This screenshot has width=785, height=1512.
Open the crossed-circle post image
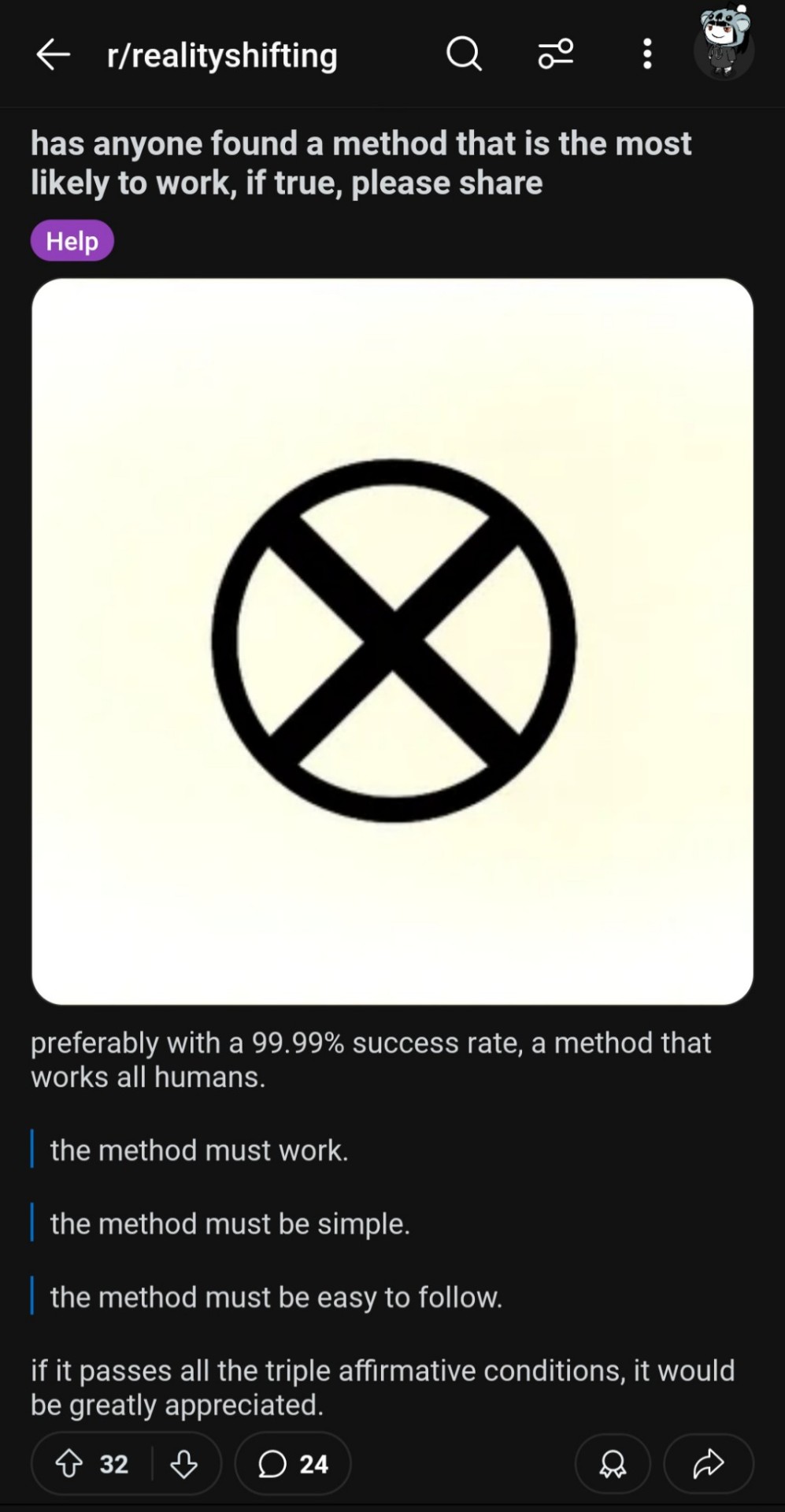pyautogui.click(x=392, y=641)
